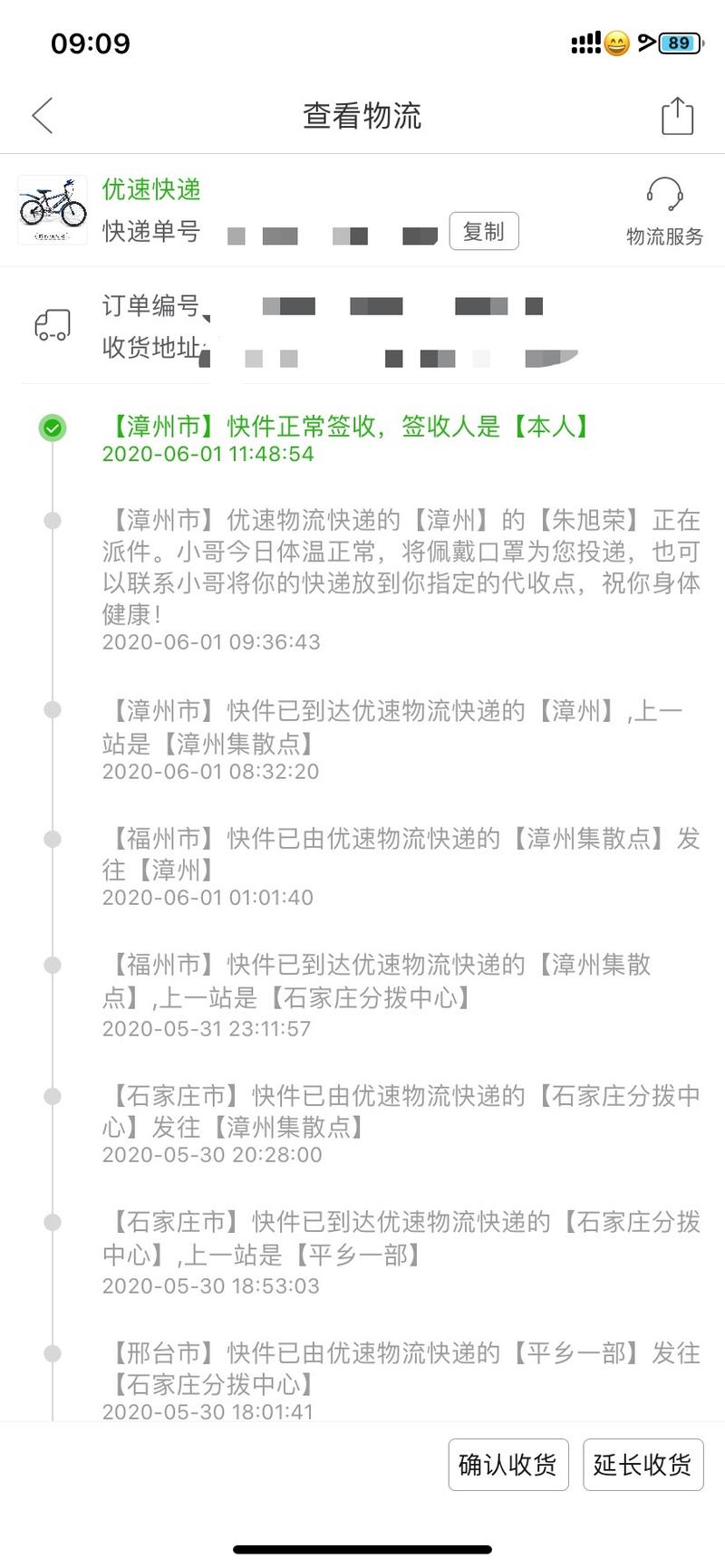Tap the back arrow to return

click(x=41, y=116)
